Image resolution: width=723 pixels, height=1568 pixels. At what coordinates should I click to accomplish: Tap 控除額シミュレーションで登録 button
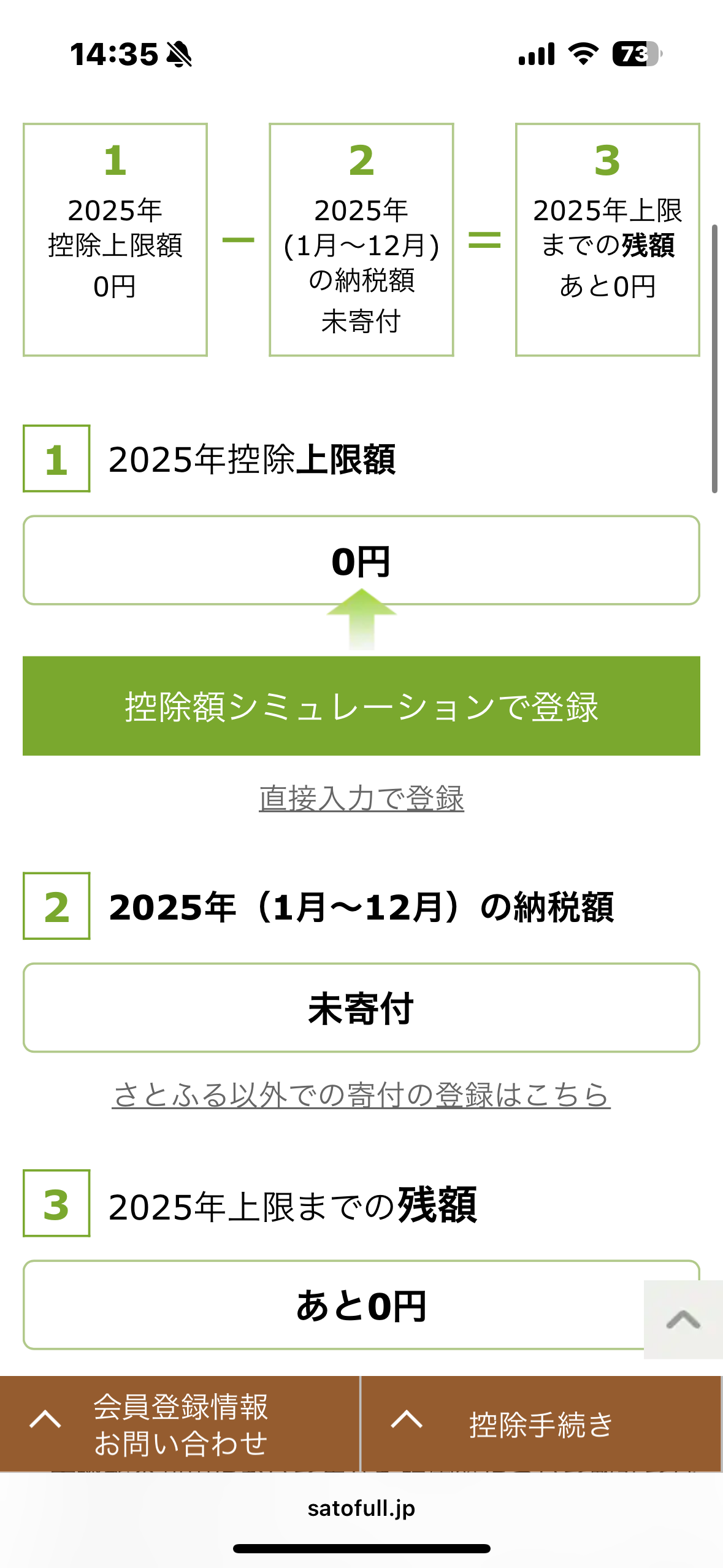[x=361, y=706]
